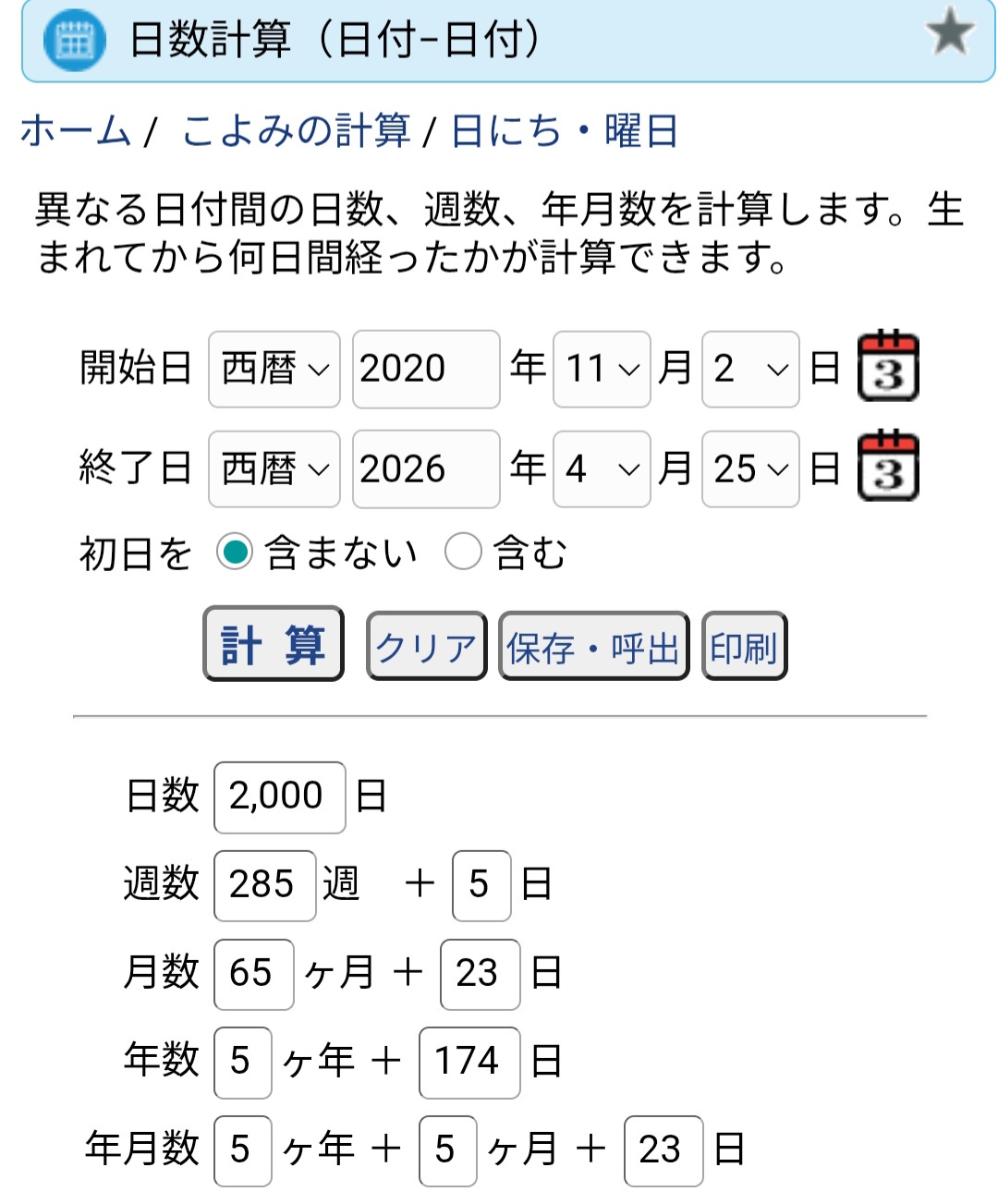Clear inputs with the クリア button

(x=426, y=646)
